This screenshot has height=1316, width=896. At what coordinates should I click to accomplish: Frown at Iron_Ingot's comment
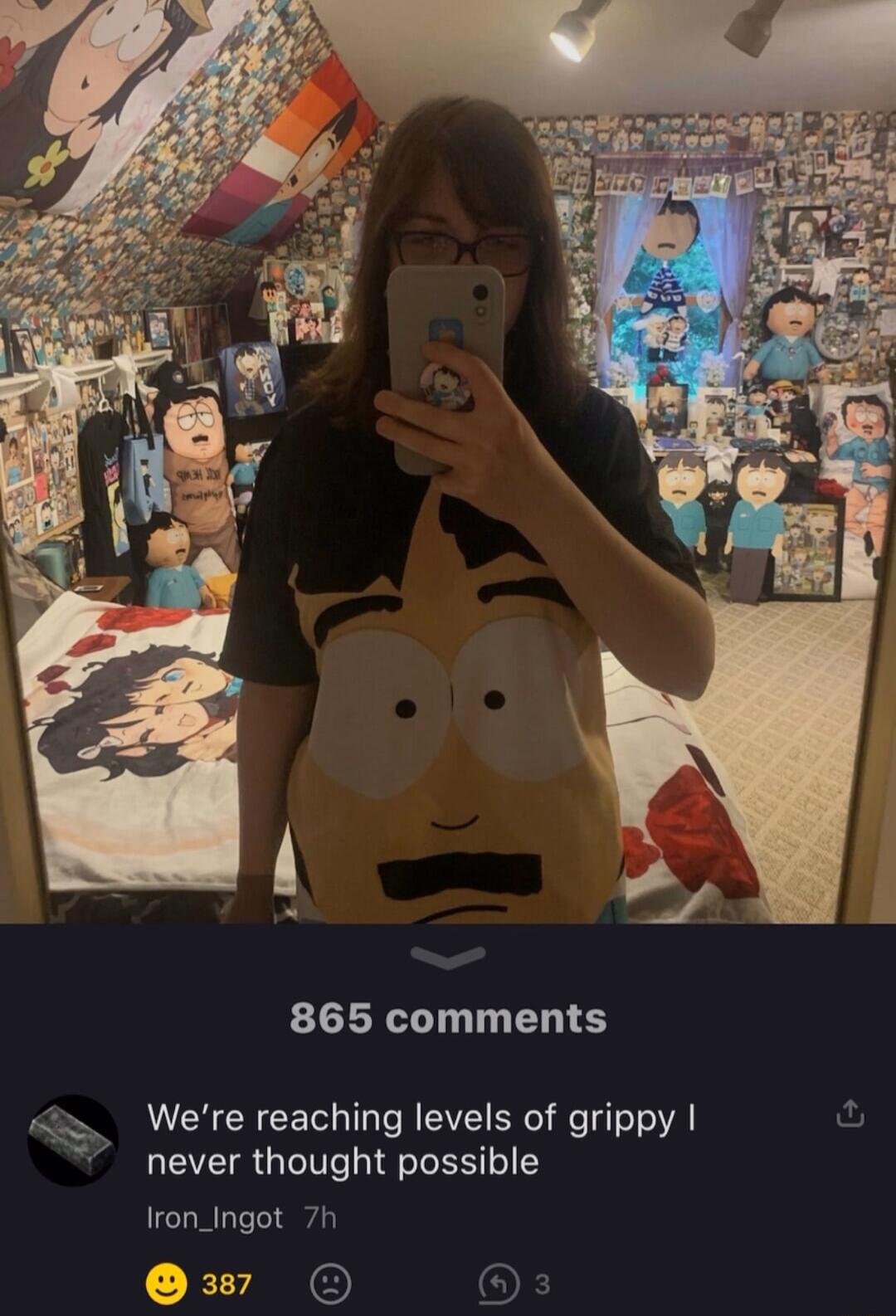tap(330, 1284)
